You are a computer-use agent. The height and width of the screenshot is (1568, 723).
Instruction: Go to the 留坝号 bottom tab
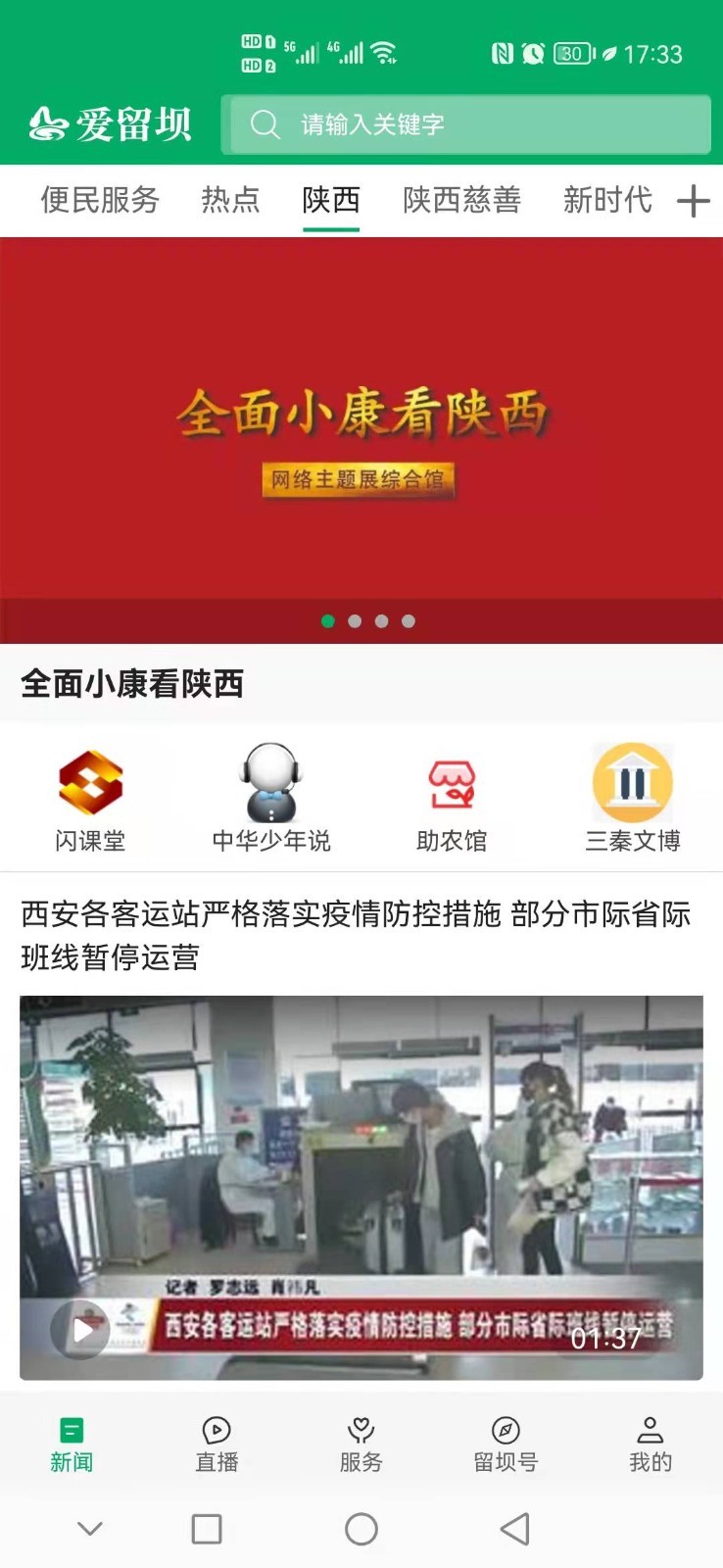[506, 1444]
